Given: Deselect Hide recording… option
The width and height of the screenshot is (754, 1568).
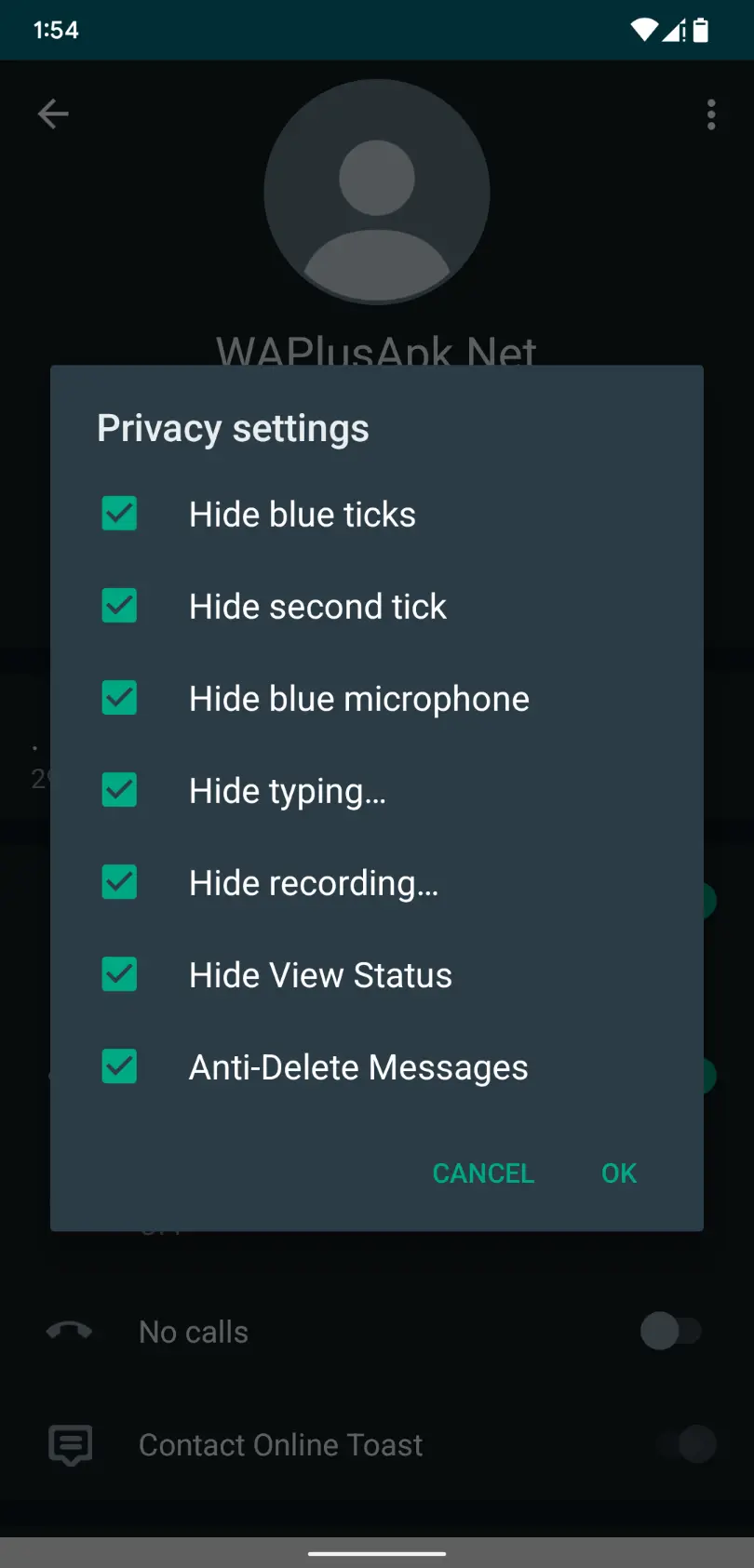Looking at the screenshot, I should (119, 882).
